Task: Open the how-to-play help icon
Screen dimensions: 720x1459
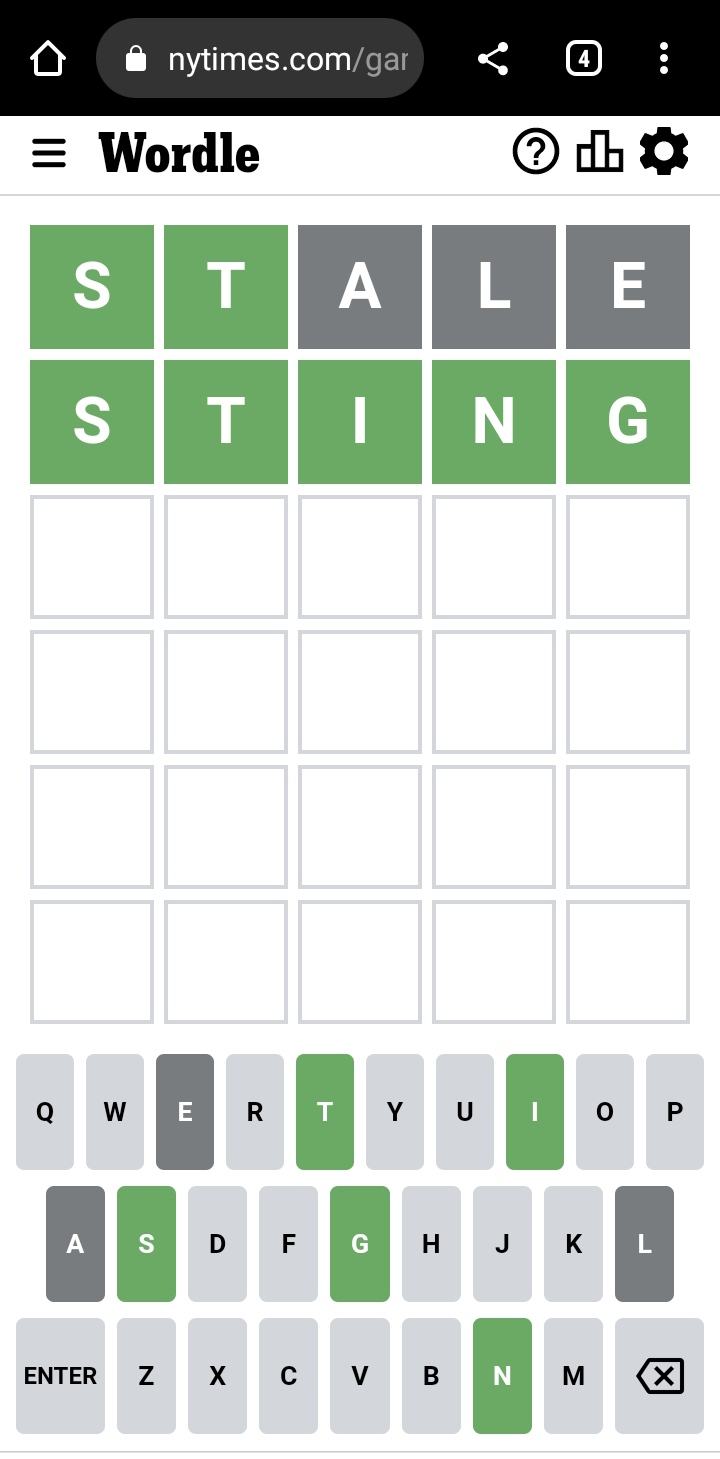Action: coord(536,153)
